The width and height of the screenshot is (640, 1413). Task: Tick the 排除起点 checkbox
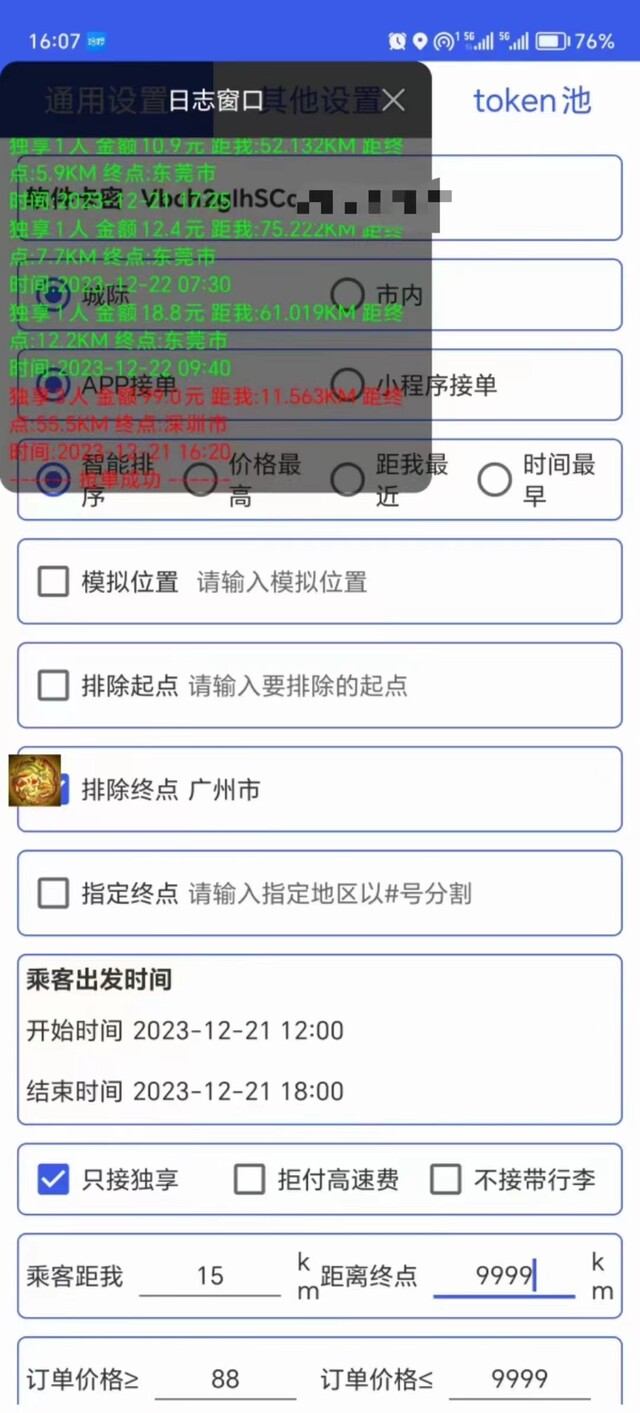53,685
